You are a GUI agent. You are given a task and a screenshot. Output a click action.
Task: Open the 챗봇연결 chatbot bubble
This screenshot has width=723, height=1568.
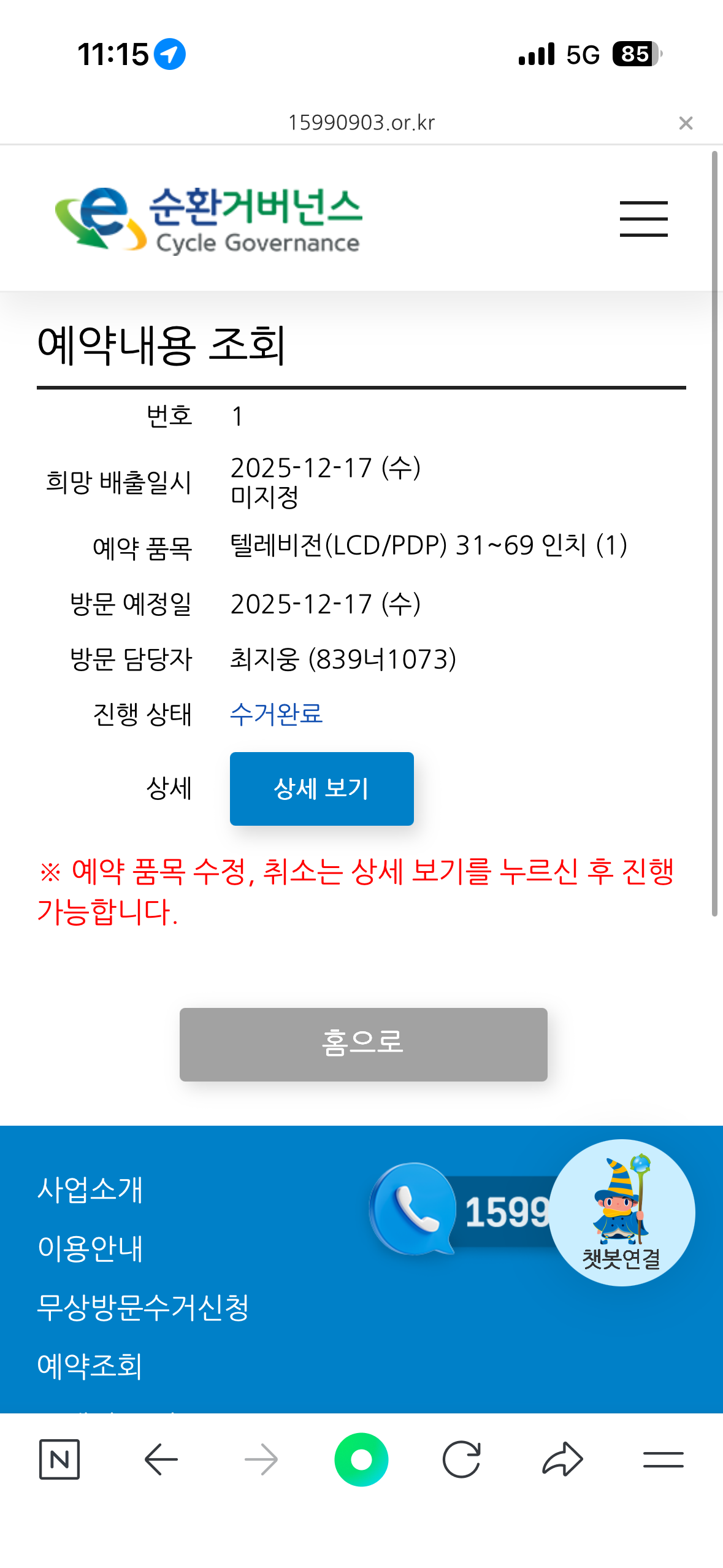(621, 1212)
